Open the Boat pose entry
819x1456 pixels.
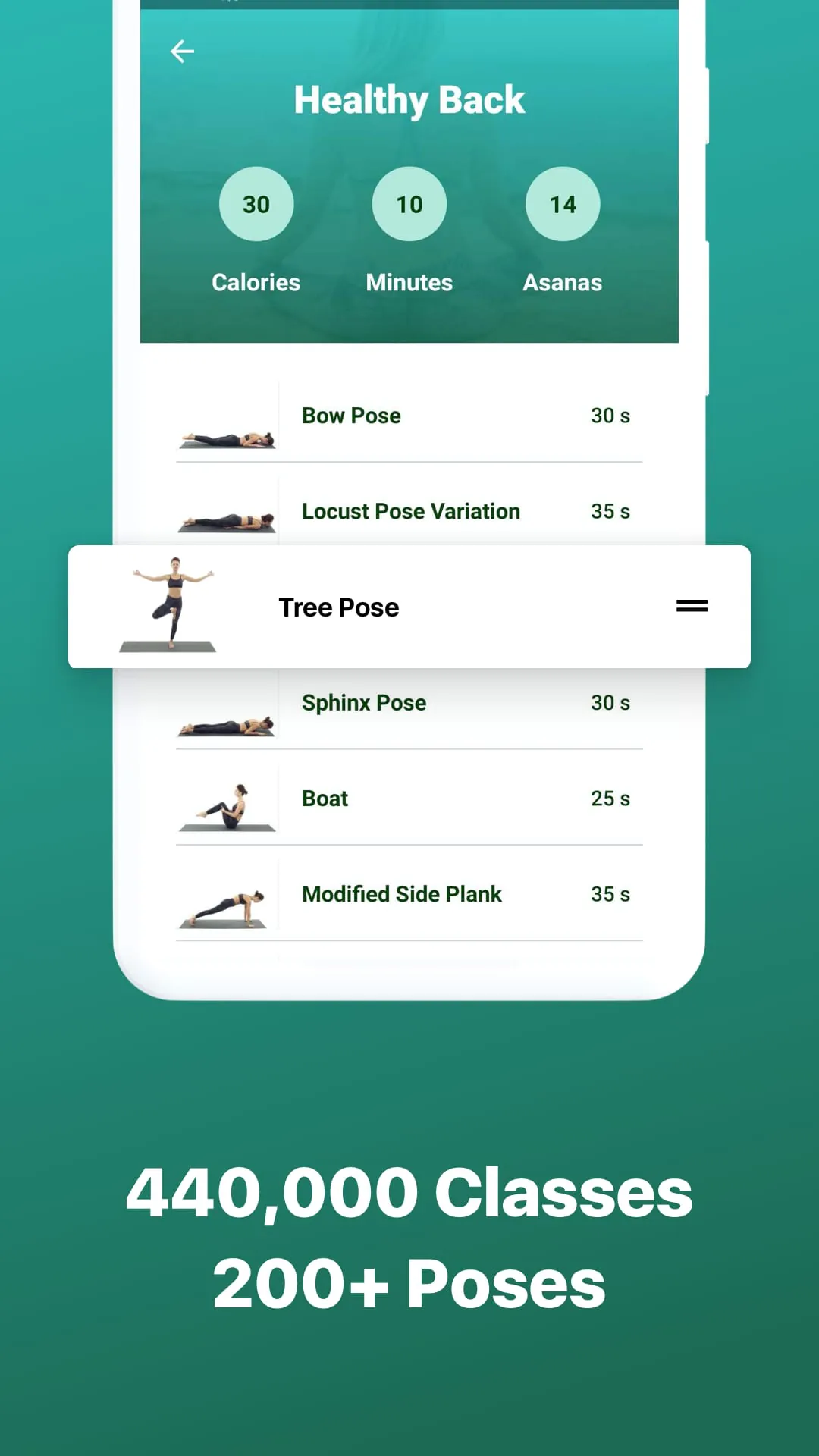click(409, 799)
